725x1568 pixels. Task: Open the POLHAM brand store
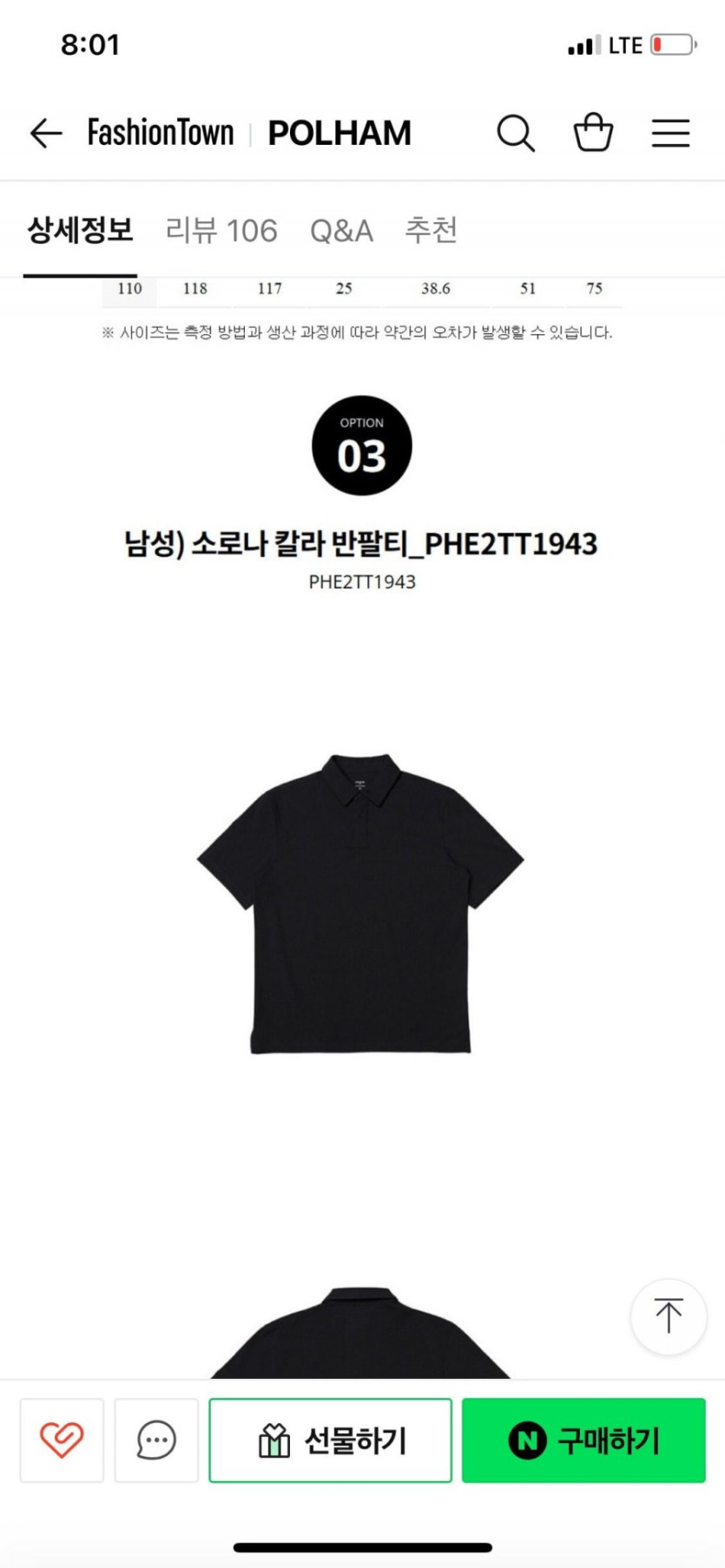pos(339,134)
